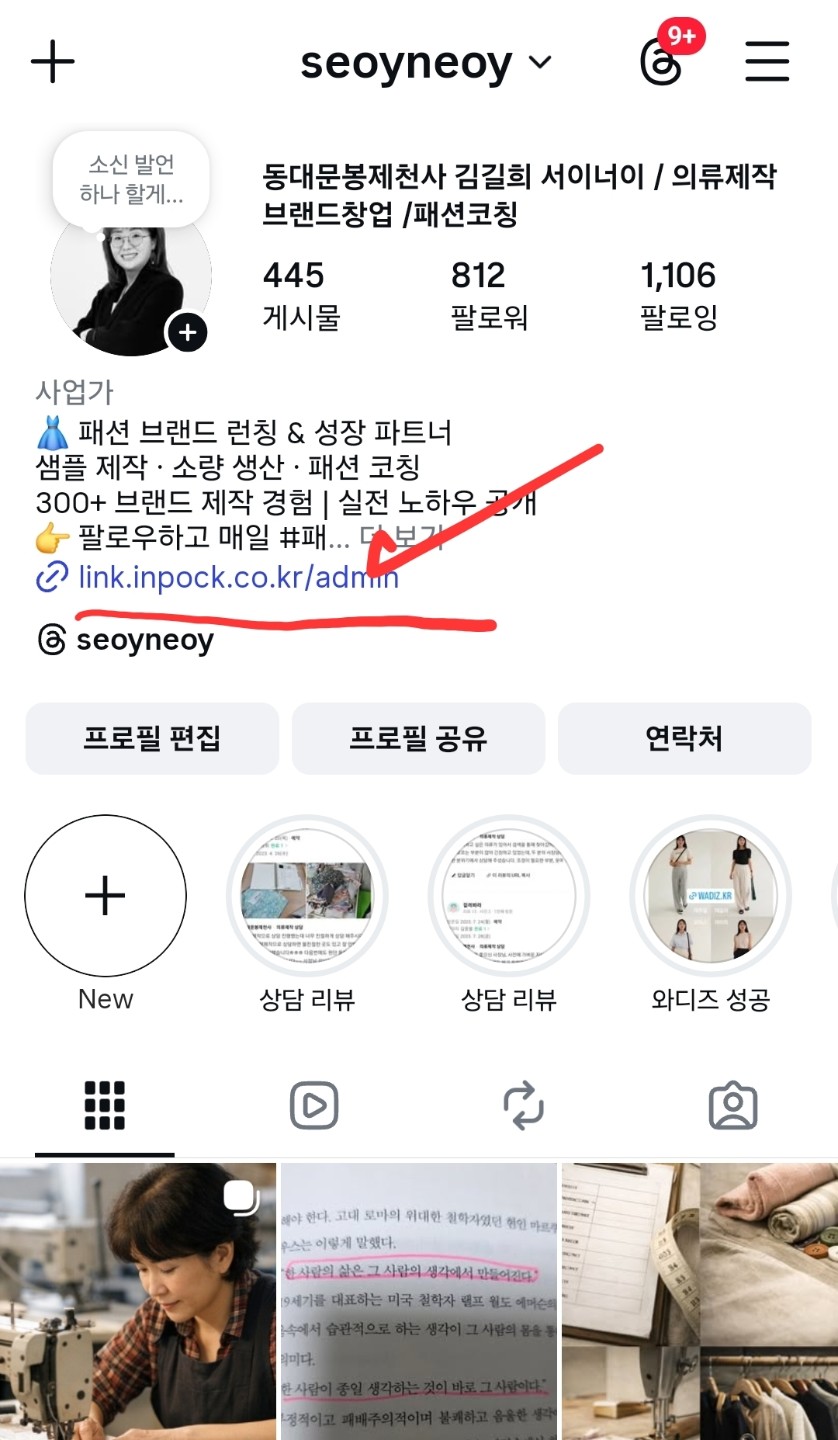The image size is (838, 1440).
Task: Create a new post with plus icon
Action: point(53,62)
